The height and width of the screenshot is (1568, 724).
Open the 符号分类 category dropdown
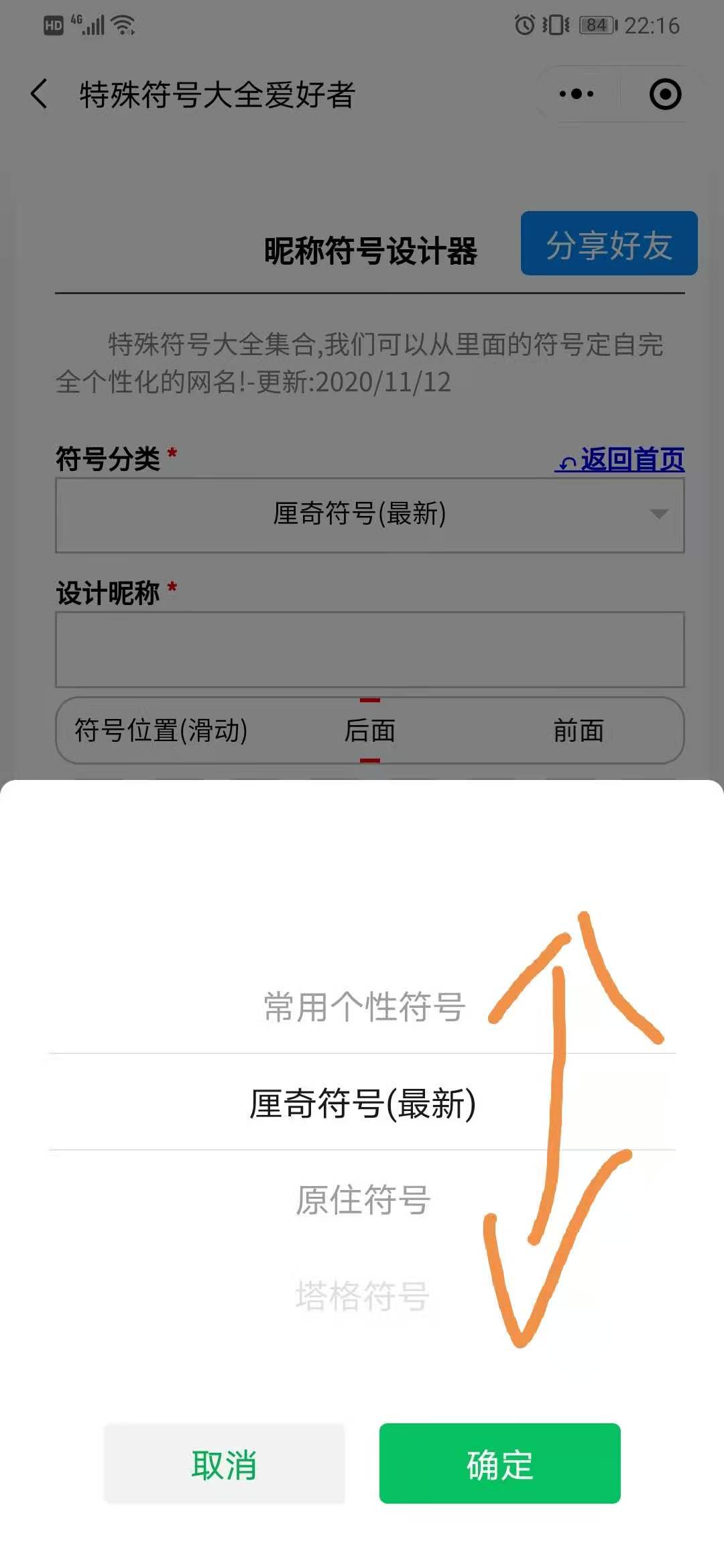[x=369, y=515]
